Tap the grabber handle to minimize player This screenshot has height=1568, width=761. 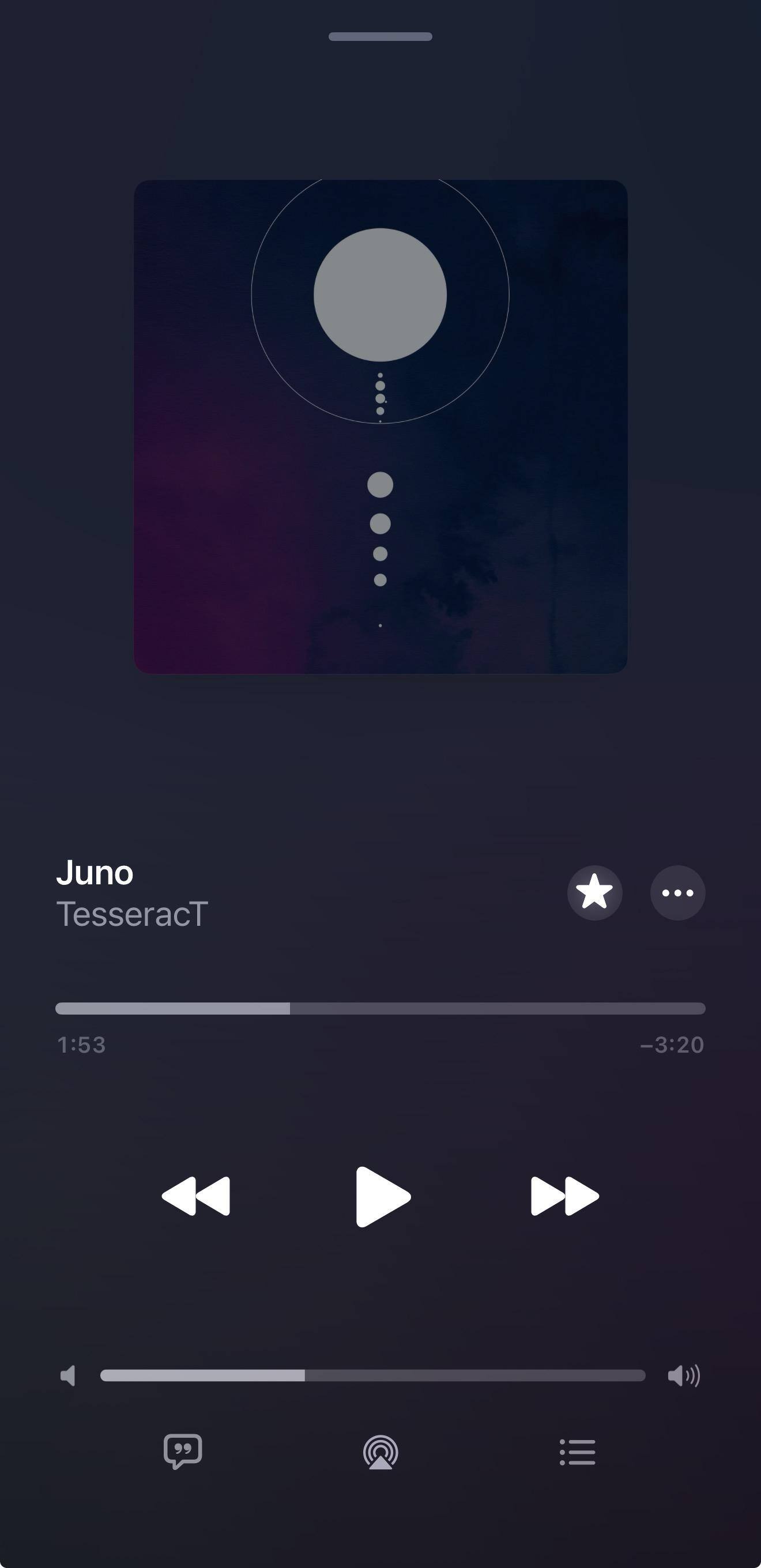tap(380, 36)
